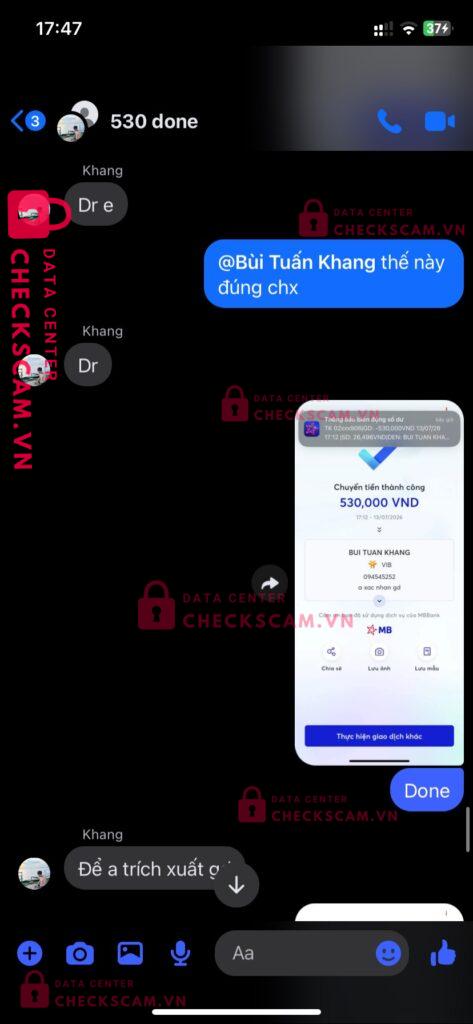Viewport: 473px width, 1024px height.
Task: Open the camera to take a photo
Action: pyautogui.click(x=80, y=954)
